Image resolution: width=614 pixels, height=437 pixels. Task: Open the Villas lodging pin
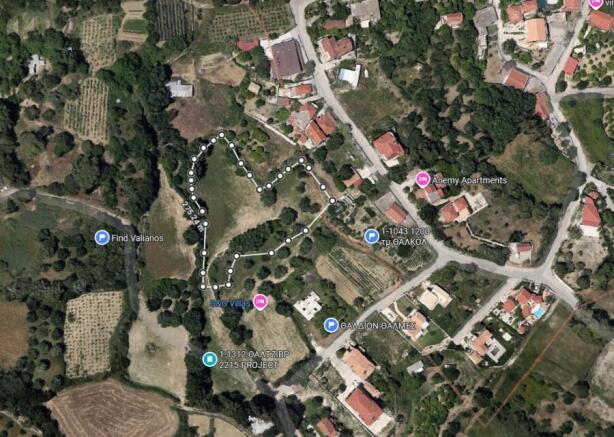260,301
